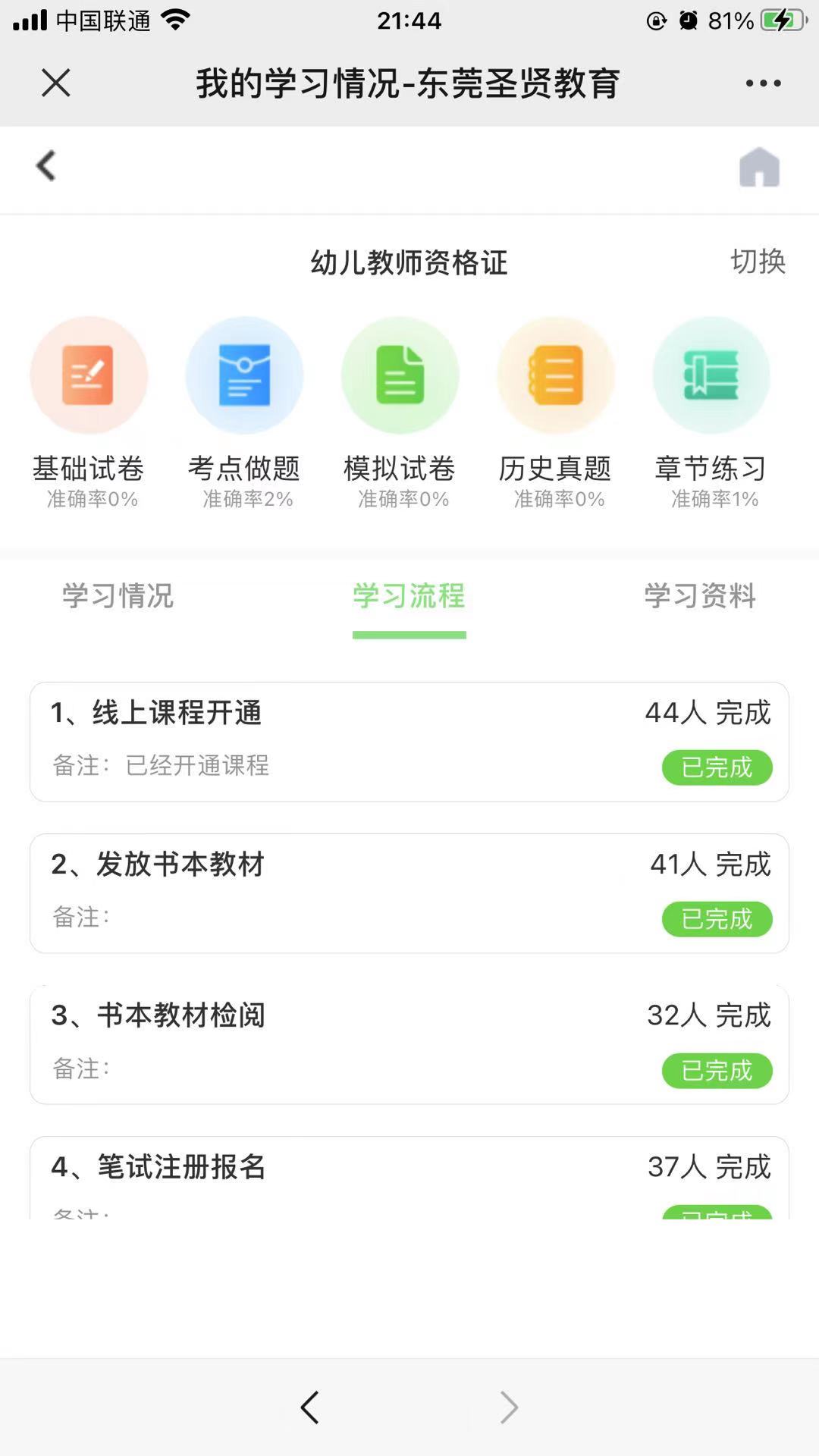Open the 学习资料 tab
The height and width of the screenshot is (1456, 819).
698,598
